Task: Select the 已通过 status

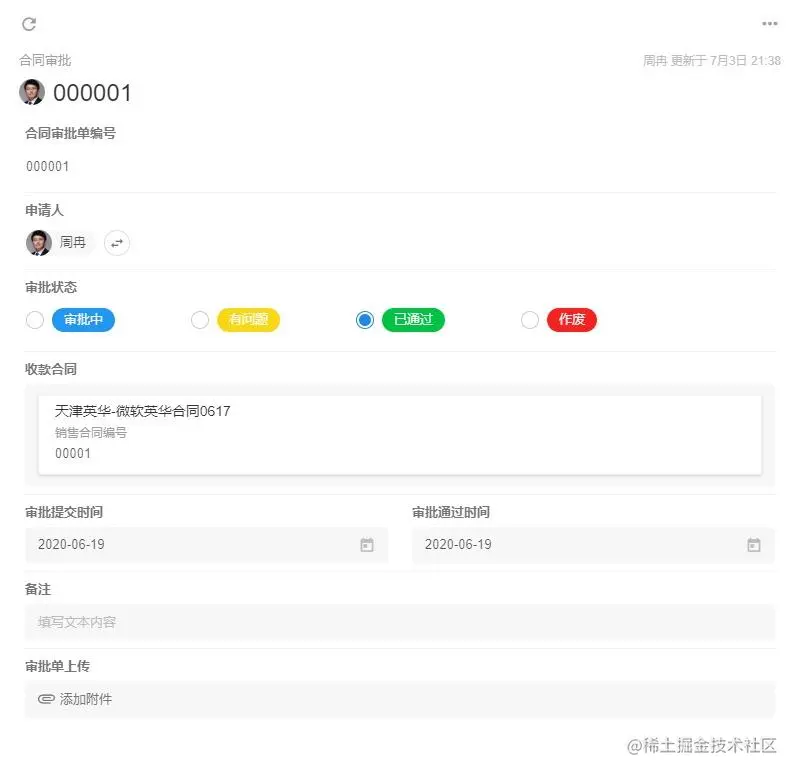Action: tap(365, 320)
